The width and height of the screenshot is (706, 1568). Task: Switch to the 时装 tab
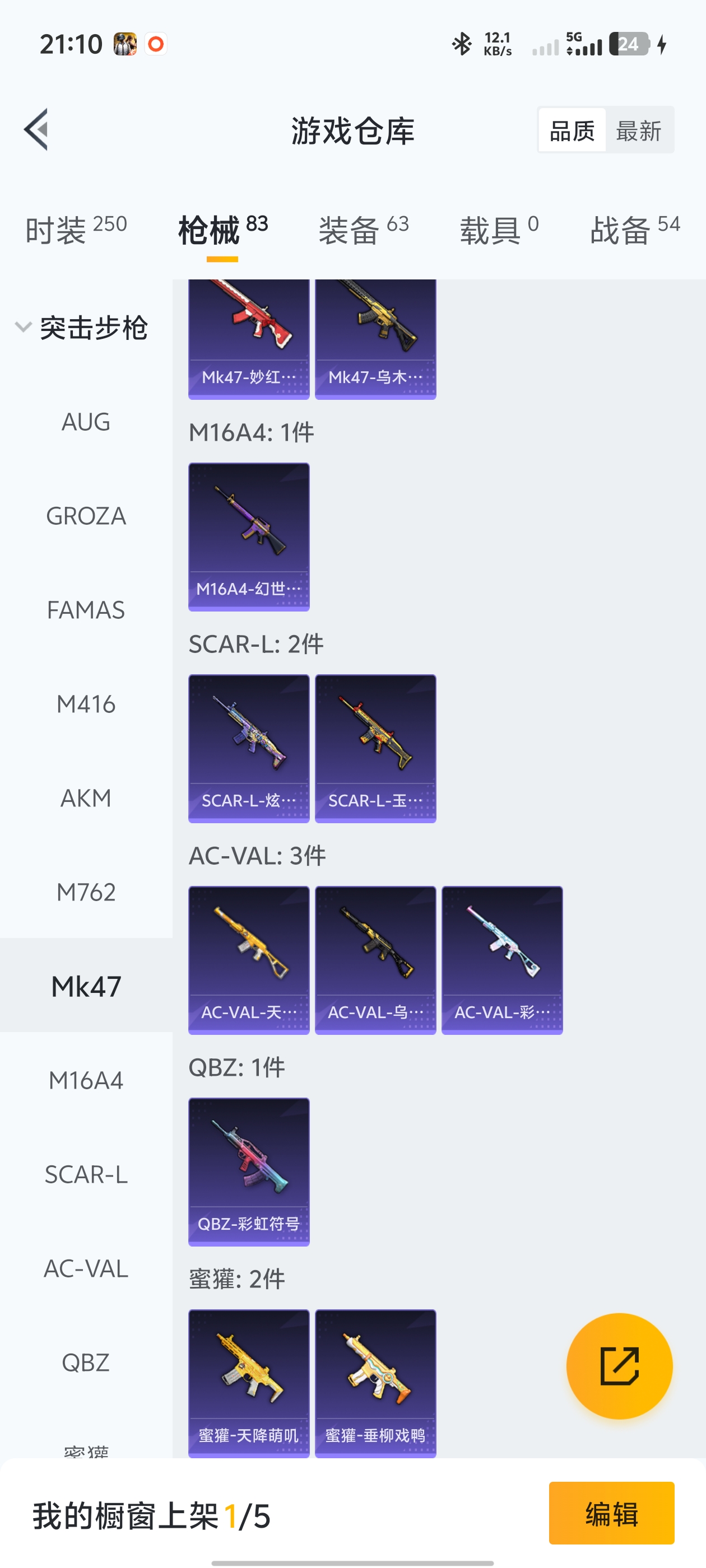[x=76, y=230]
